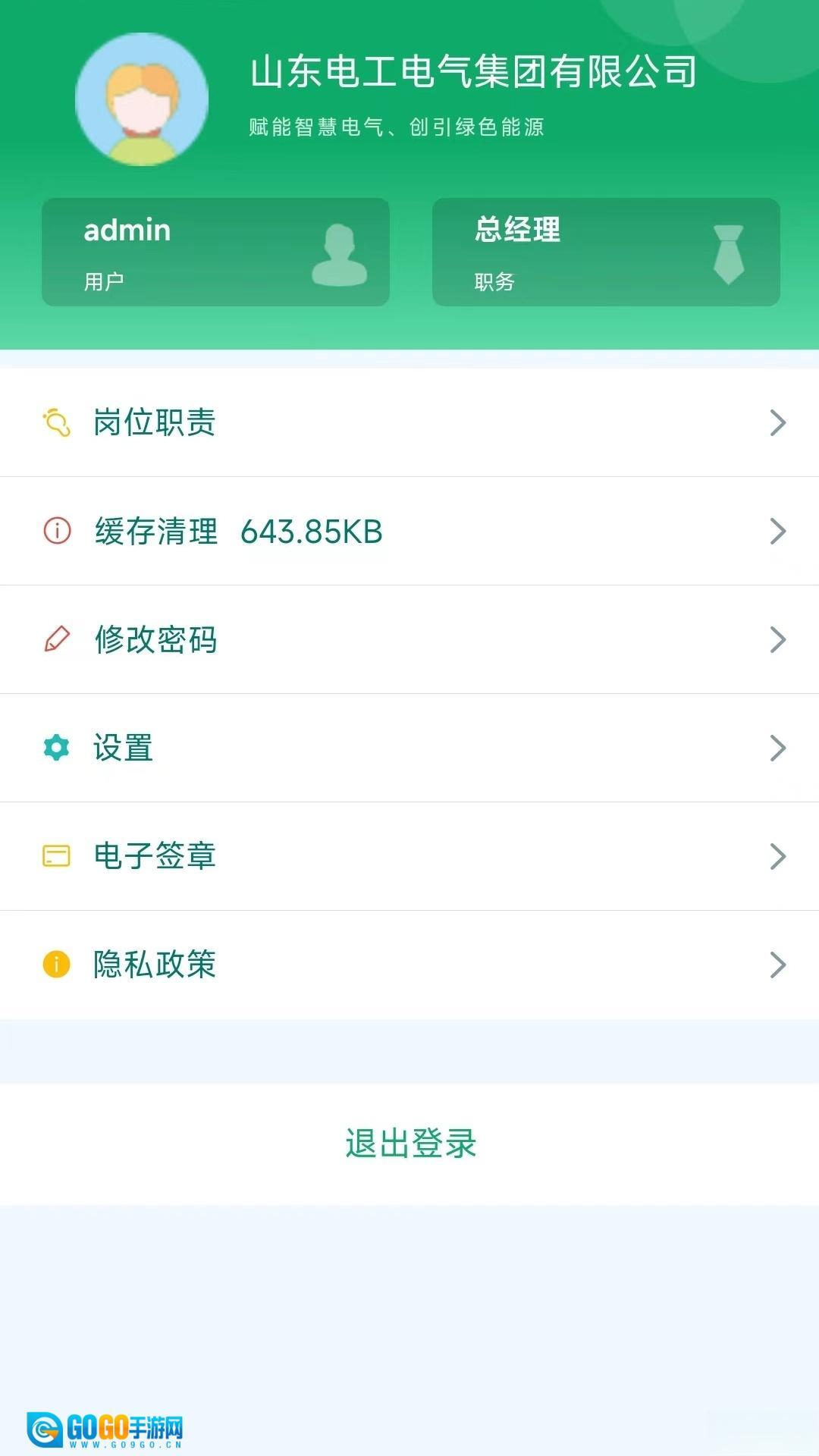Open the 电子签章 row

point(409,856)
